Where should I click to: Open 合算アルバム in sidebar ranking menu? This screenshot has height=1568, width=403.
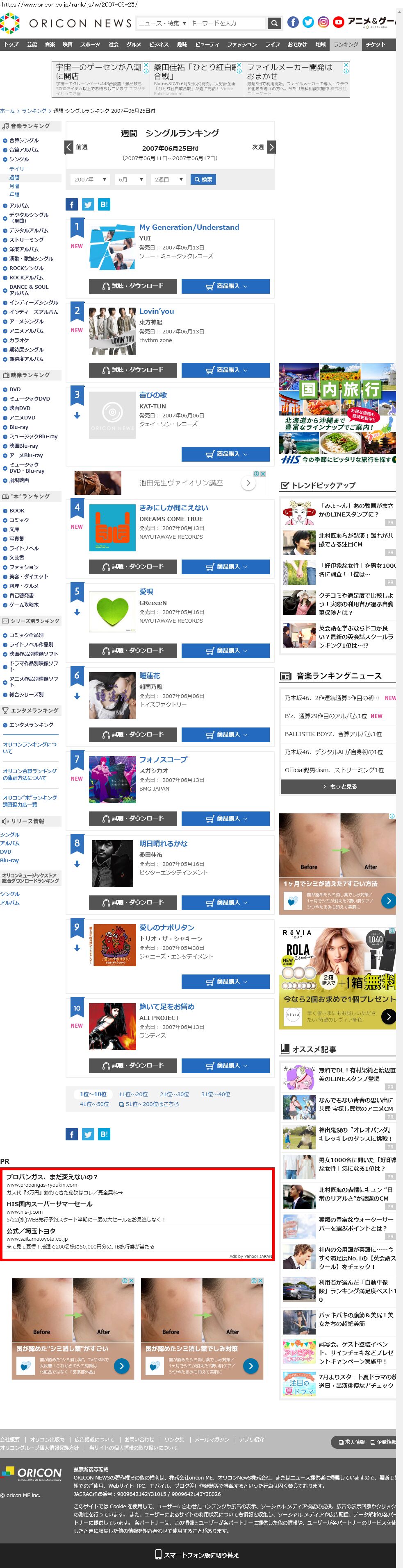coord(23,150)
